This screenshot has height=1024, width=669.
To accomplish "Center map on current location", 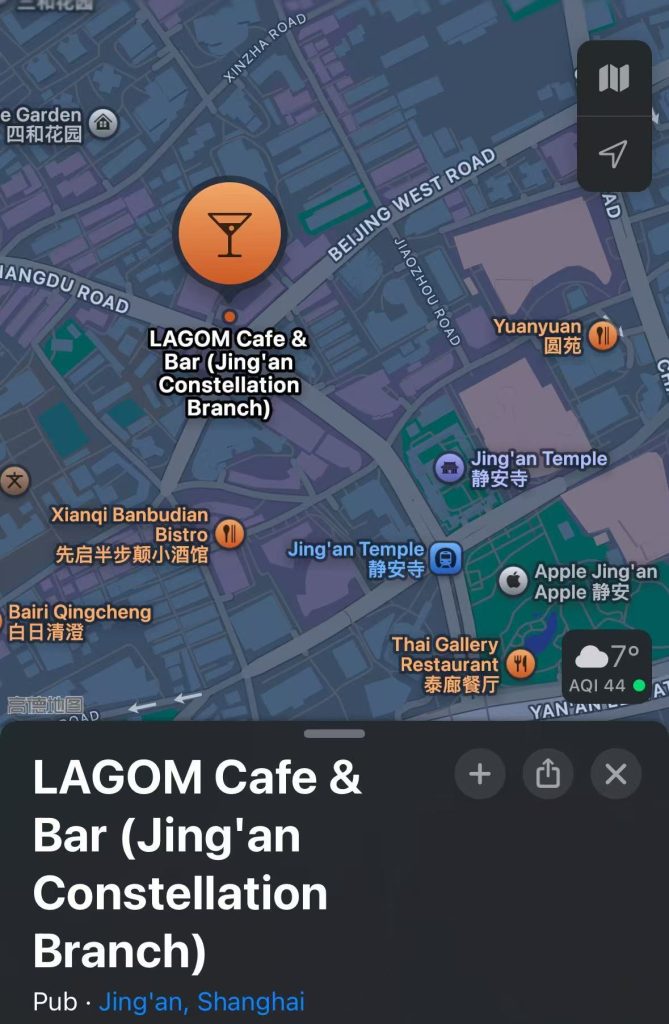I will [614, 153].
